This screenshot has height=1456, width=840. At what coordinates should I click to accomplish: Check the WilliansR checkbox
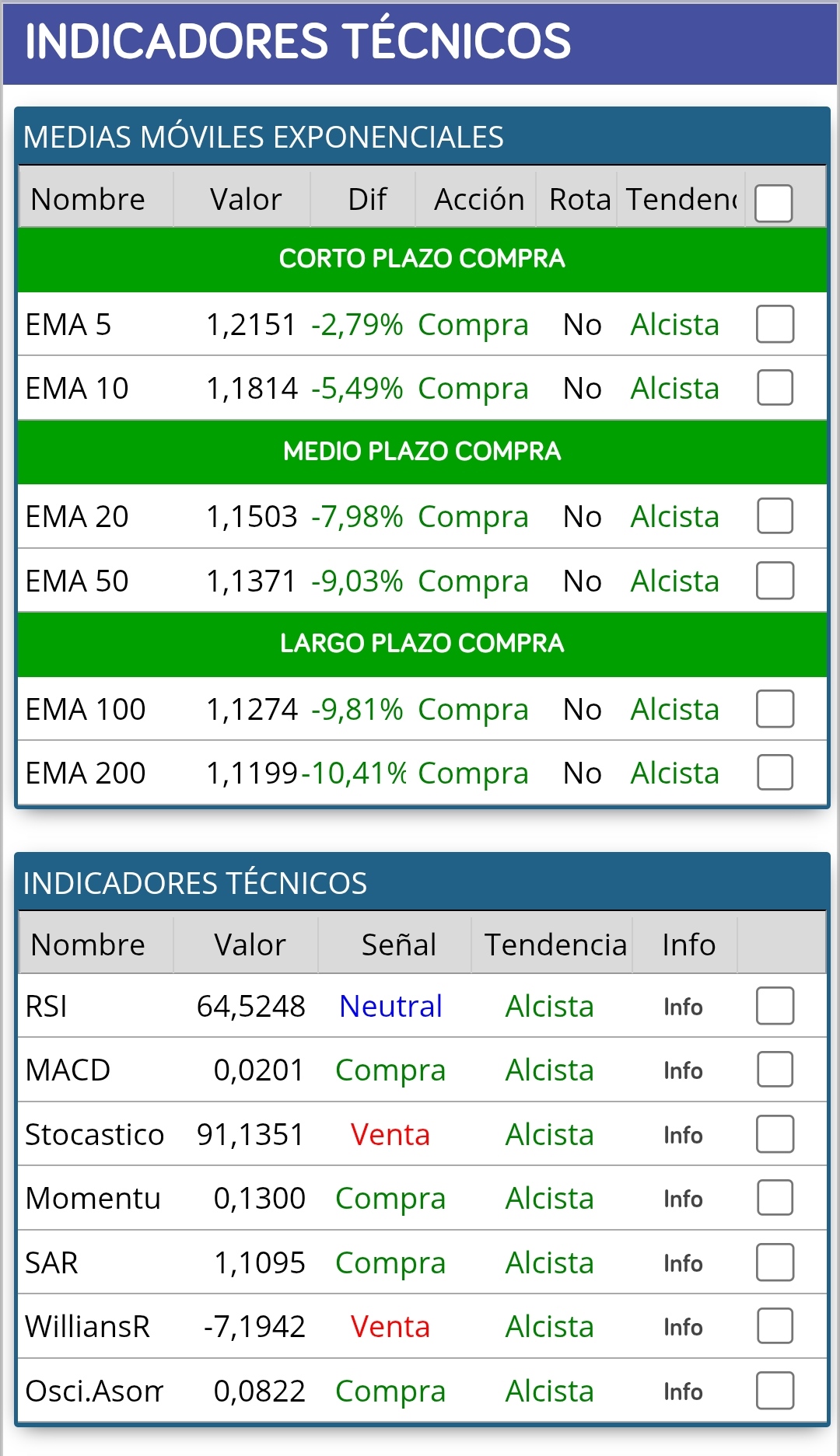coord(775,1326)
